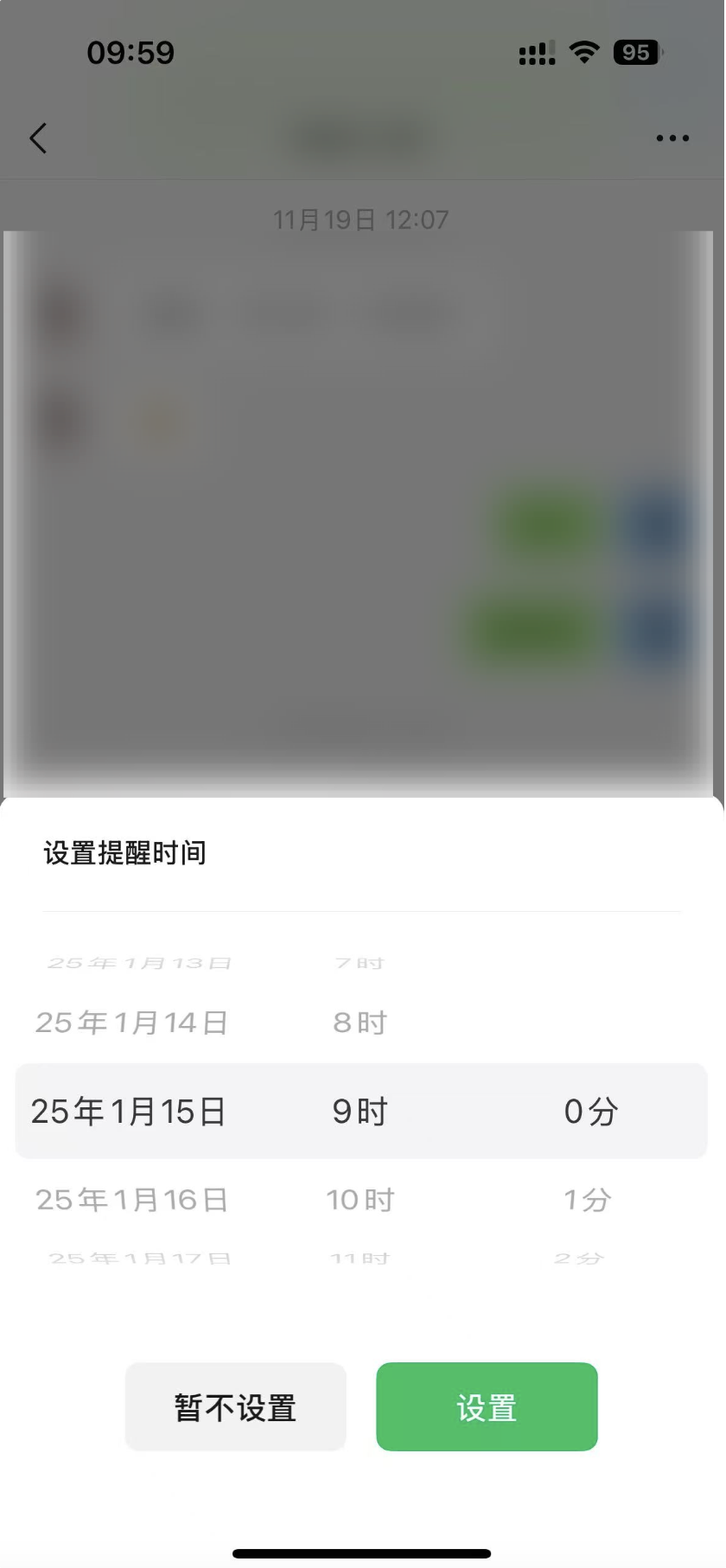The image size is (726, 1568).
Task: Select 10时 in the hour column
Action: [x=360, y=1200]
